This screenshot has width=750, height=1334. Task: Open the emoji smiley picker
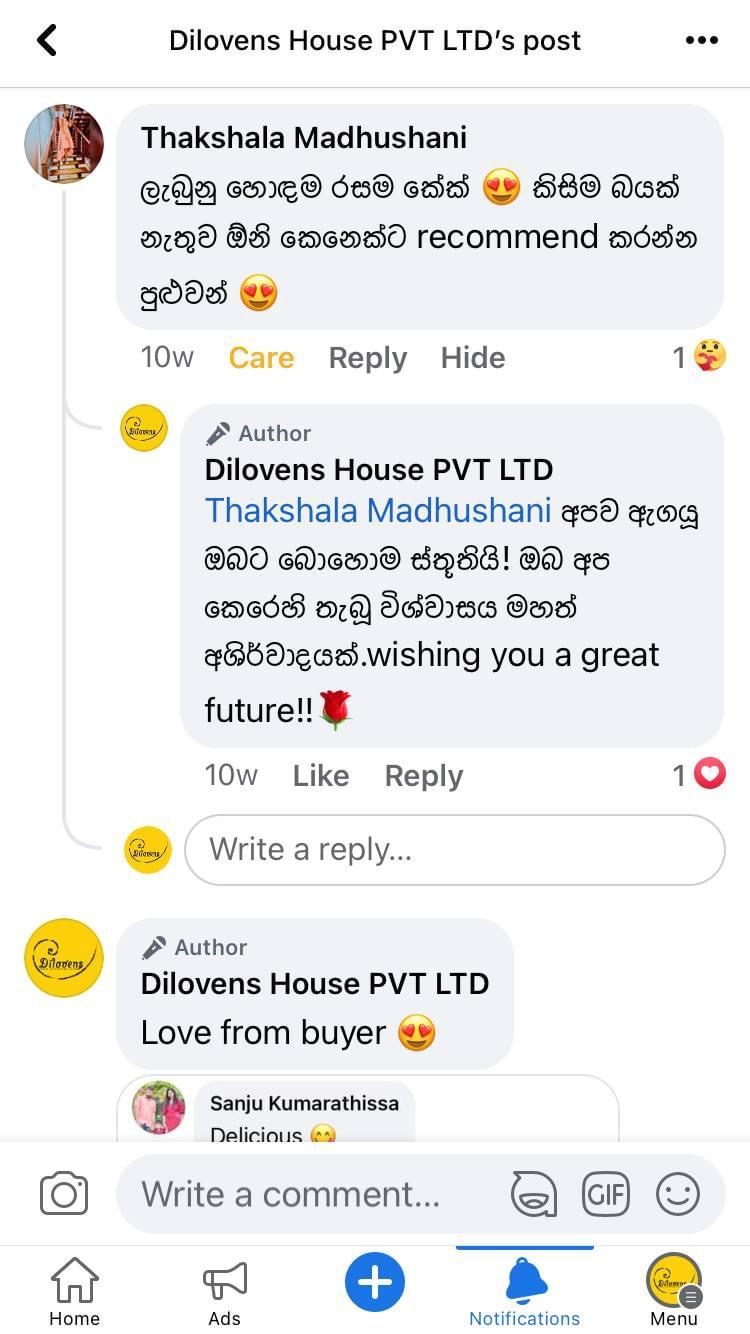[x=678, y=1194]
